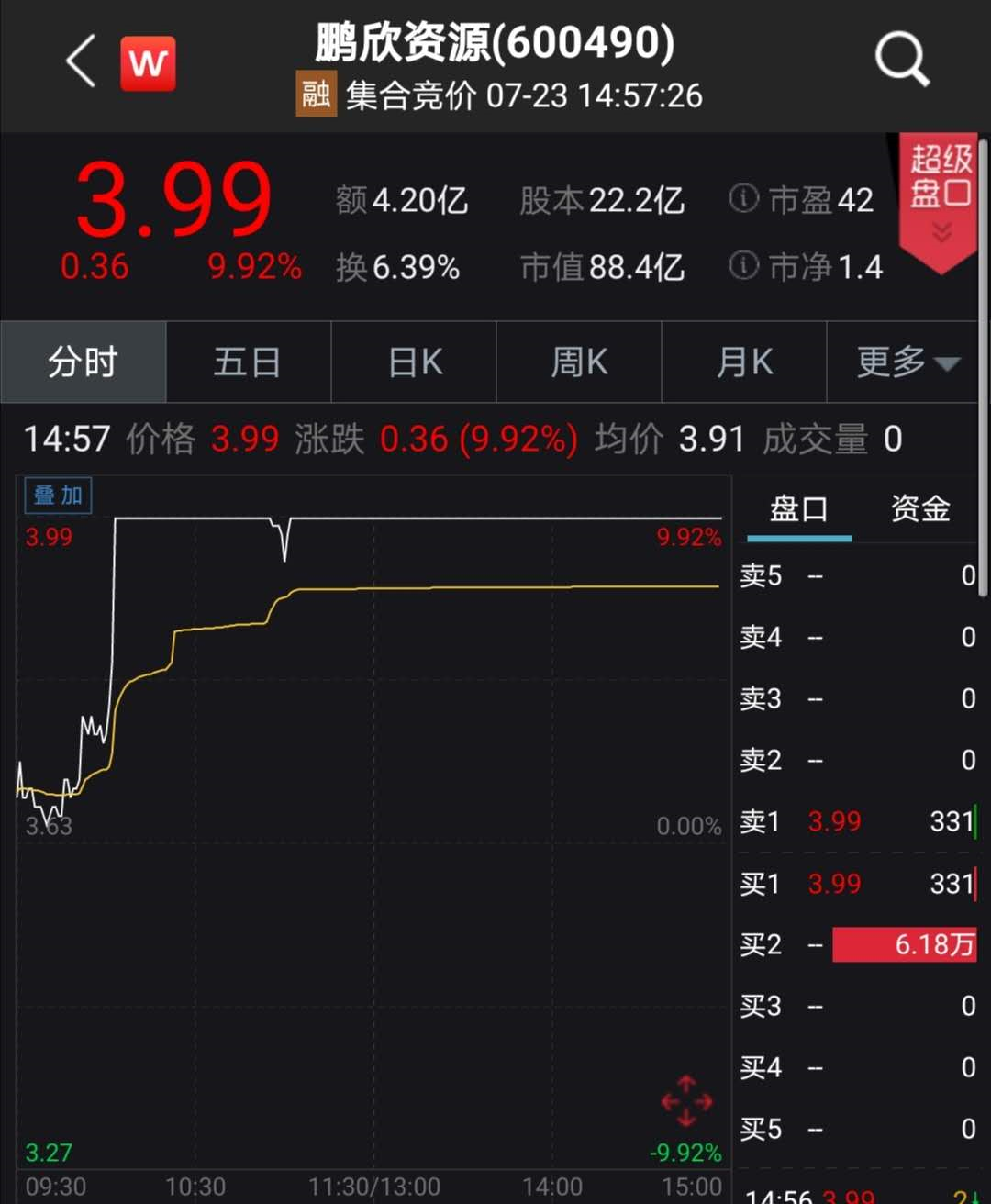Viewport: 991px width, 1204px height.
Task: Tap the 市盈 info icon
Action: (x=744, y=198)
